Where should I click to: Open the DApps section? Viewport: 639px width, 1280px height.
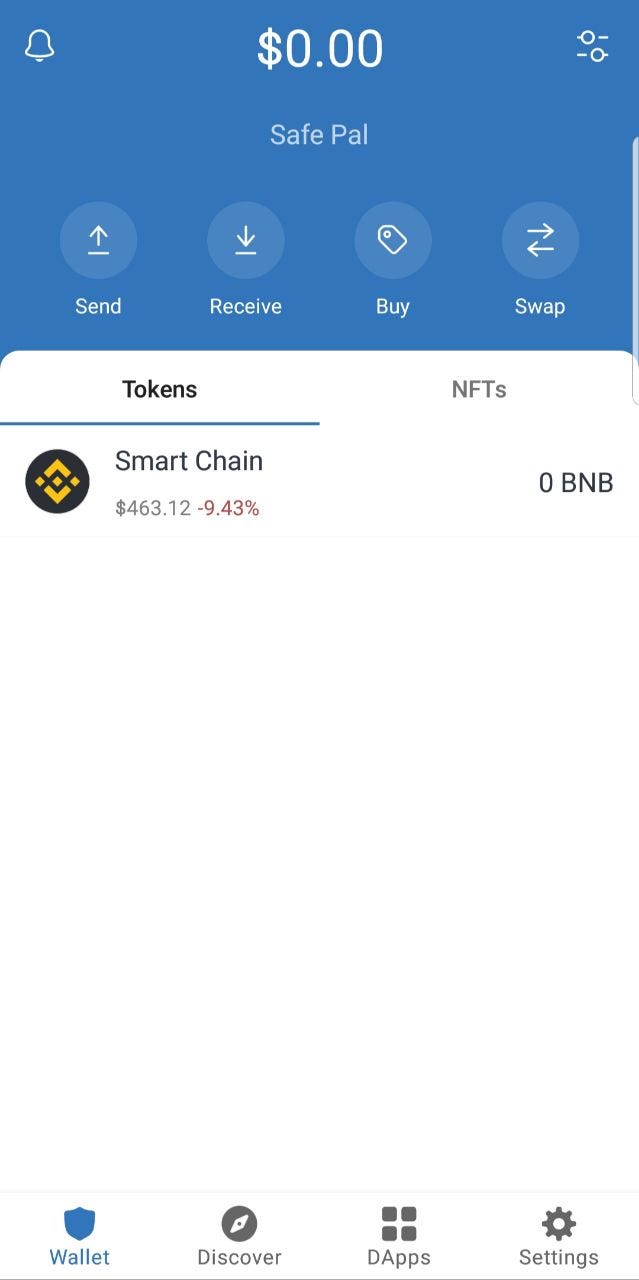coord(399,1236)
